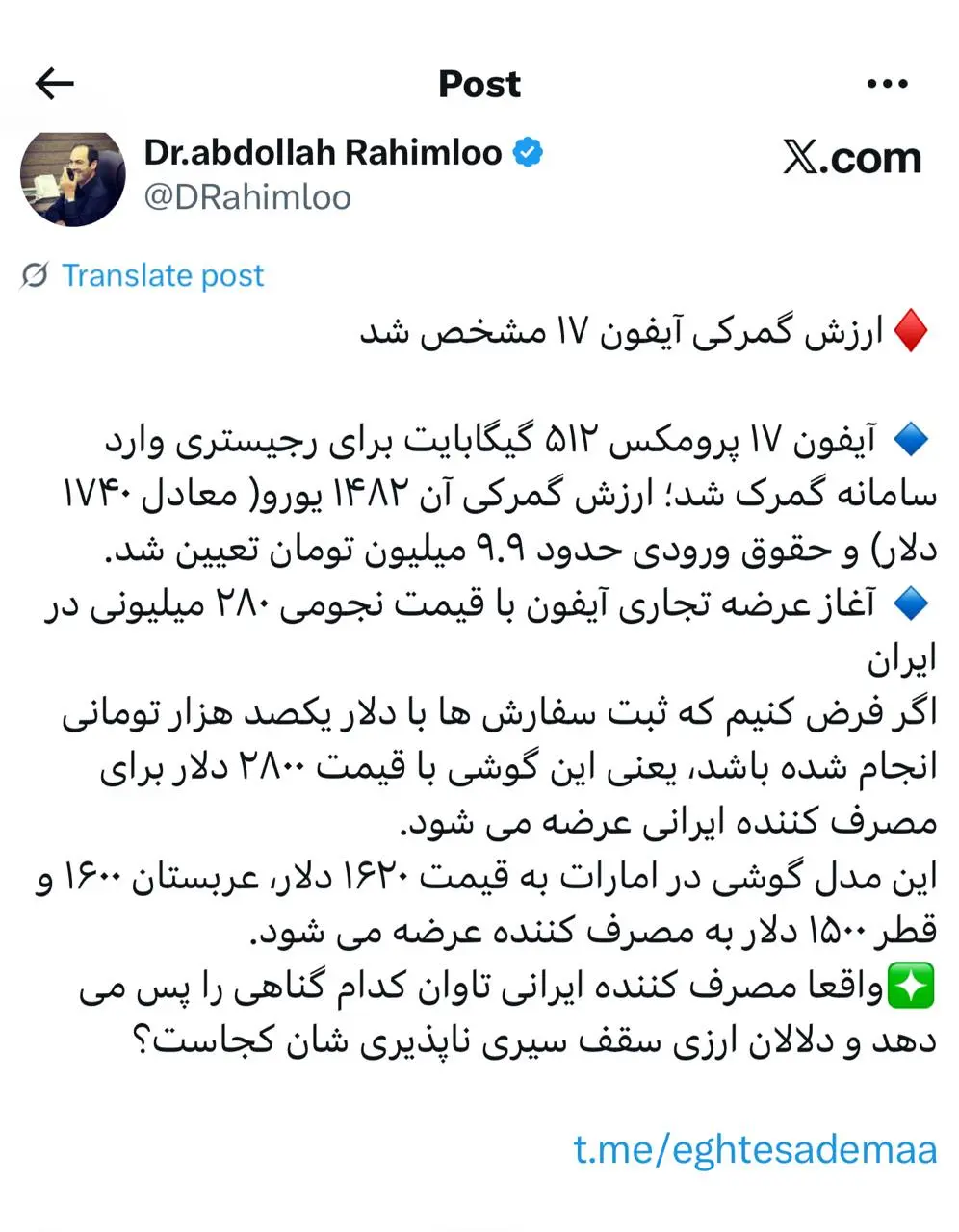Tap the Dr.abdollah Rahimloo account name
Viewport: 959px width, 1232px height.
(x=324, y=152)
